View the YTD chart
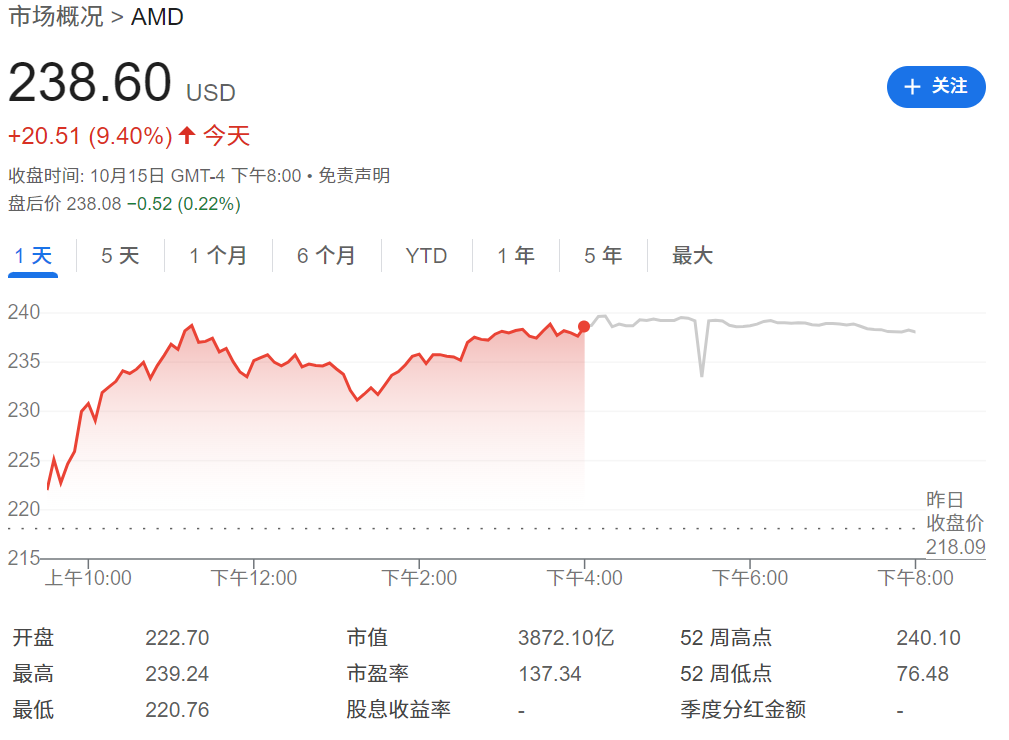The width and height of the screenshot is (1009, 740). 426,256
